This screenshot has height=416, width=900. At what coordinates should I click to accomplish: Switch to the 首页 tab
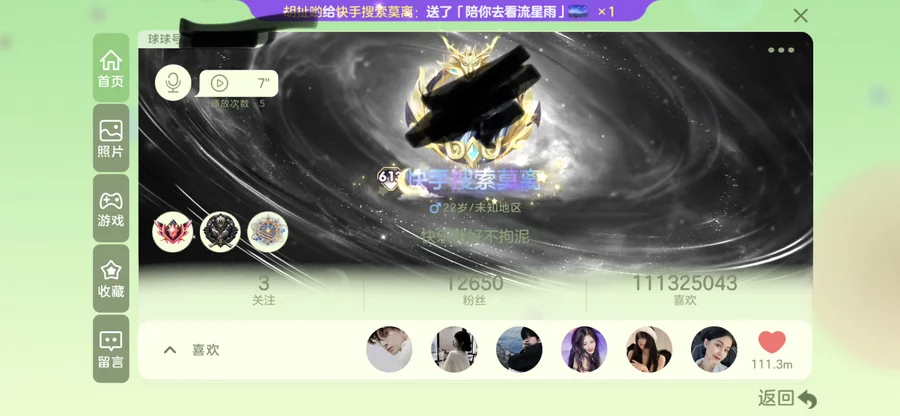click(111, 68)
